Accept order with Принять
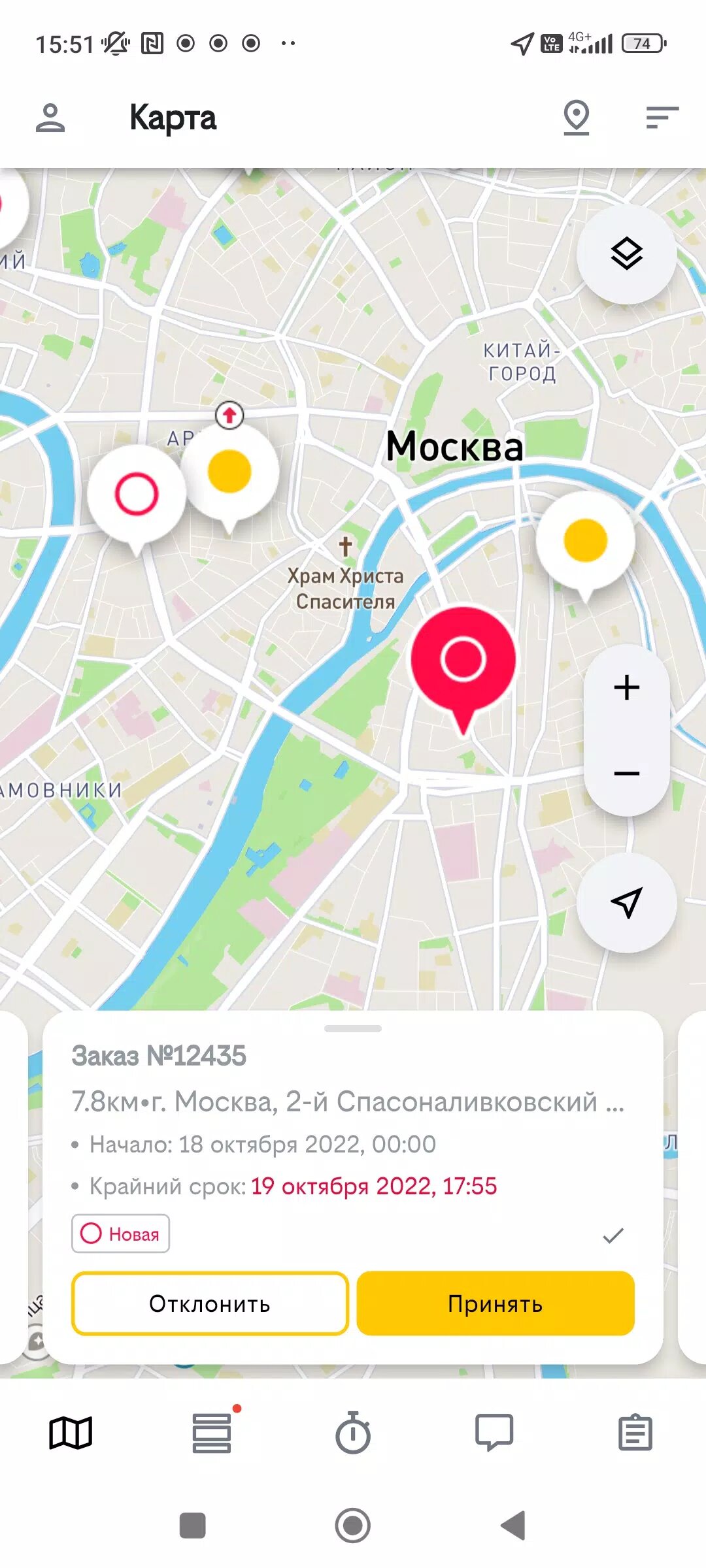706x1568 pixels. pyautogui.click(x=496, y=1303)
